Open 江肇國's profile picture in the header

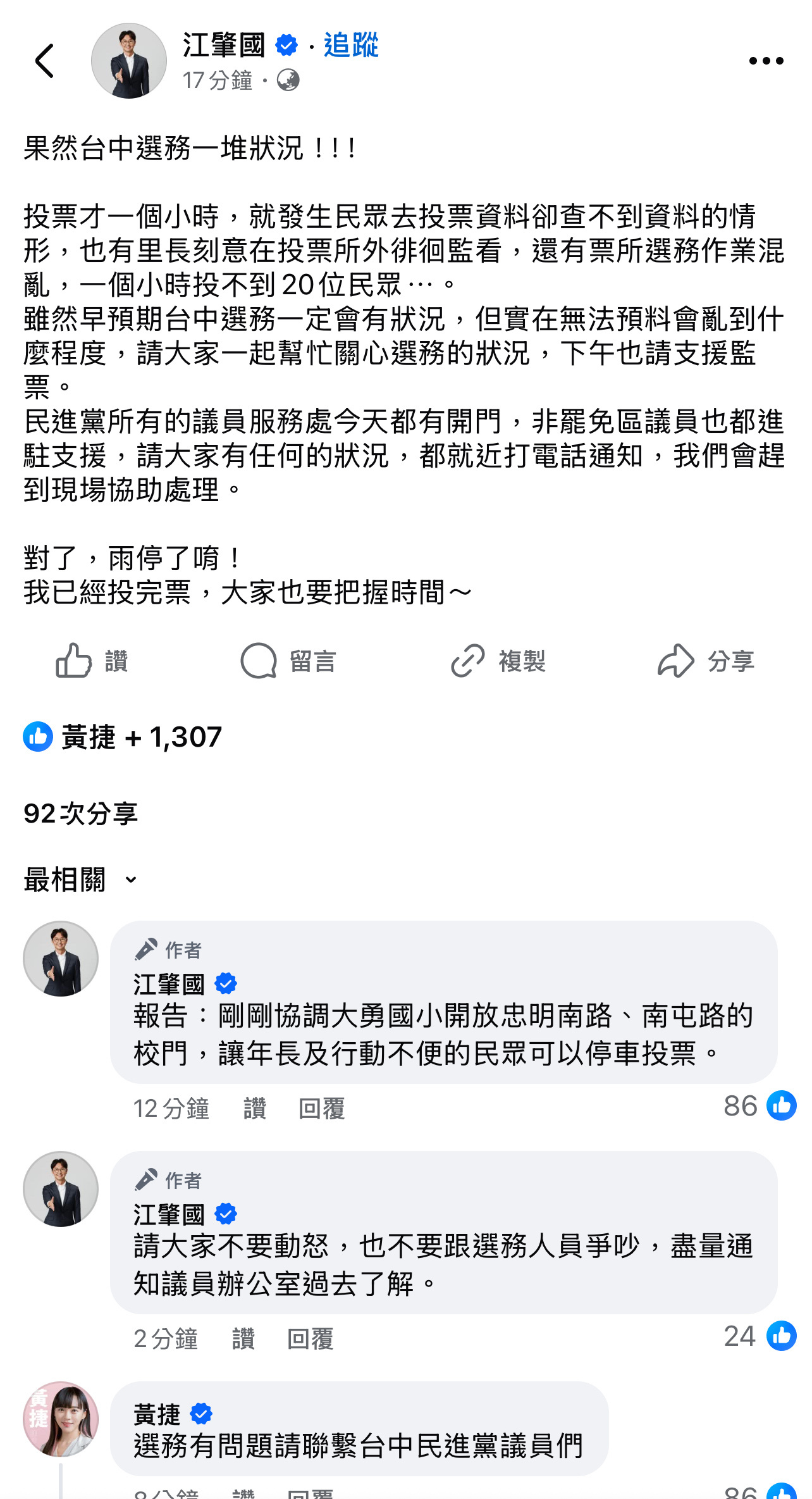(x=129, y=61)
